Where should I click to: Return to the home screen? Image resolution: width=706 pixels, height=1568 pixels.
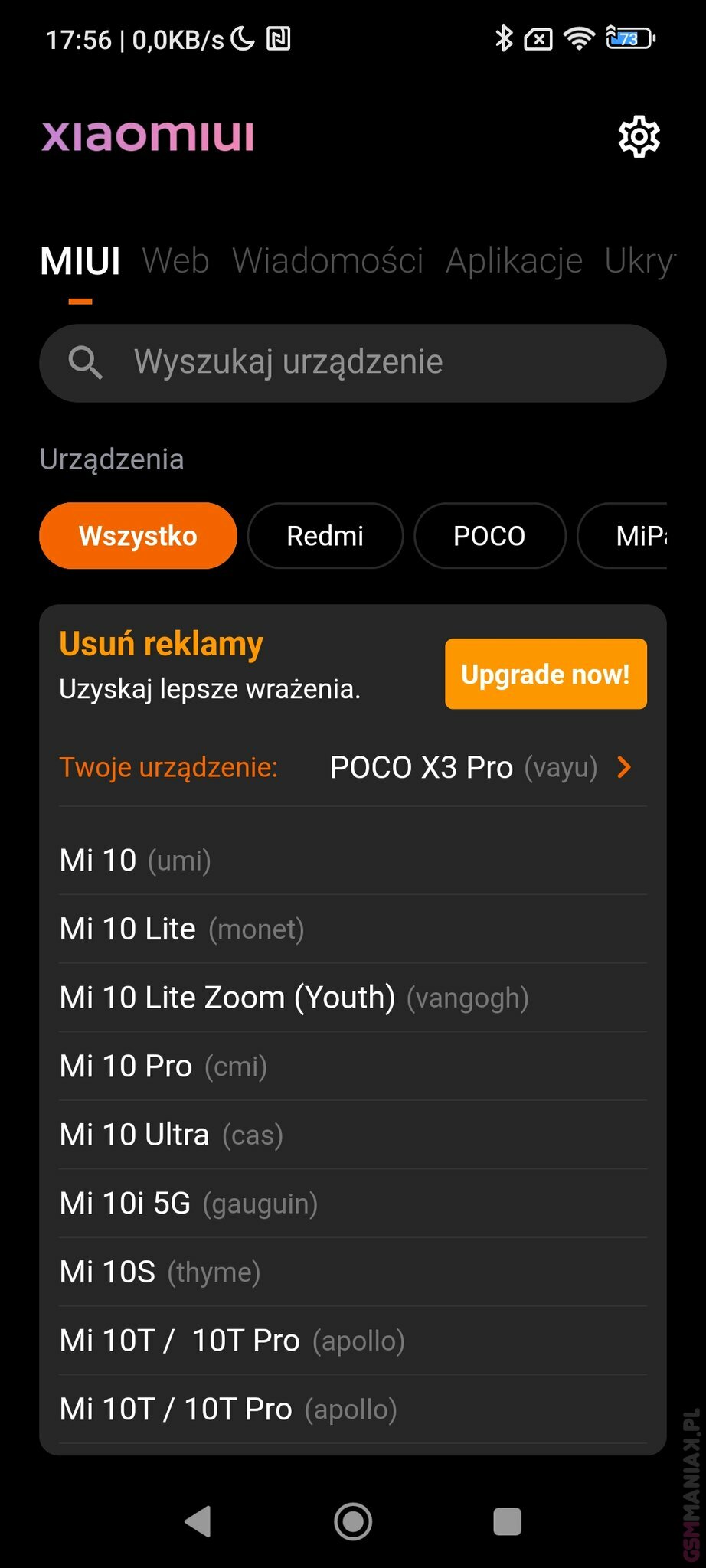click(x=353, y=1521)
